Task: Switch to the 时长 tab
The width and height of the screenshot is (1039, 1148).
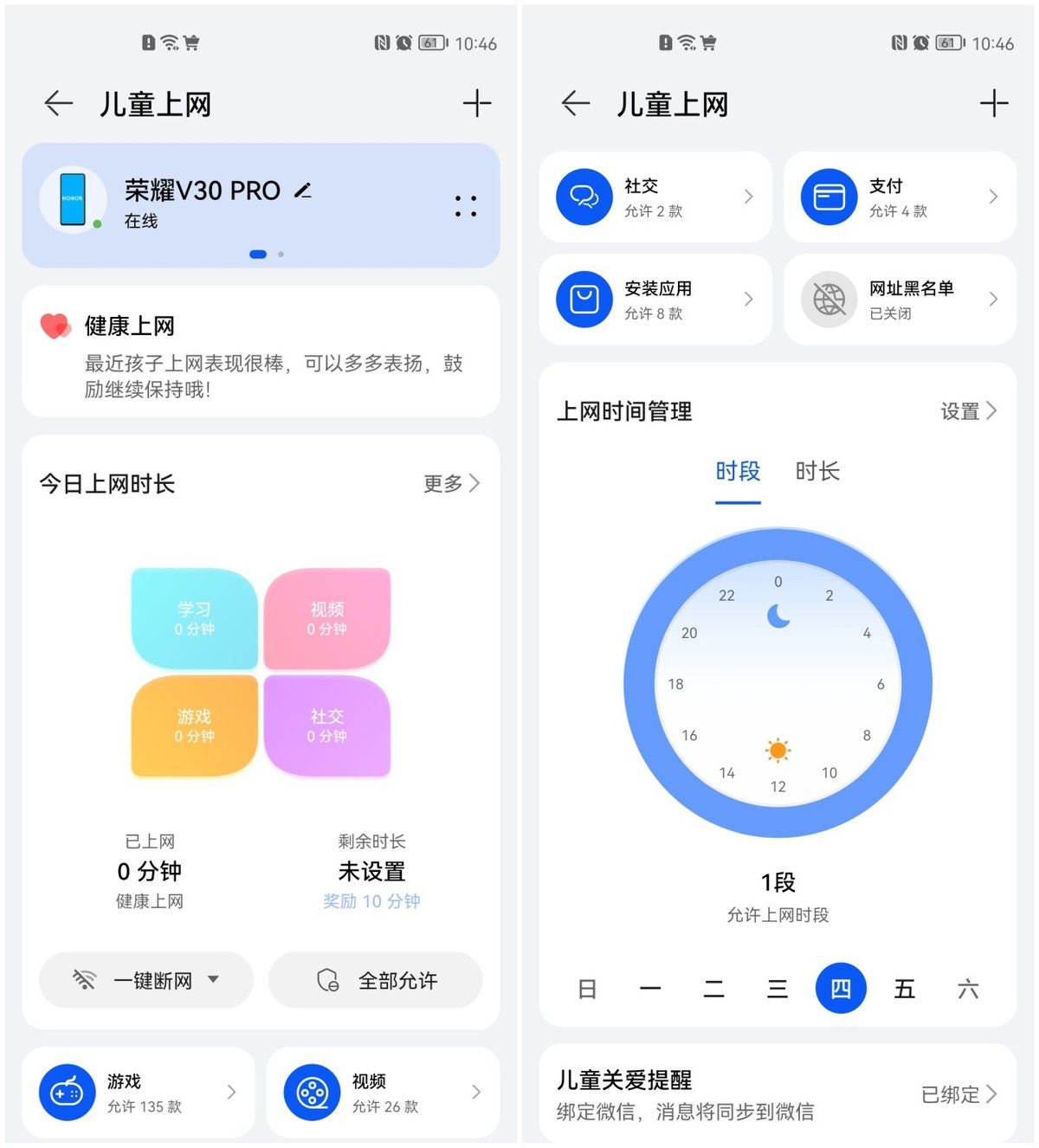Action: (x=817, y=472)
